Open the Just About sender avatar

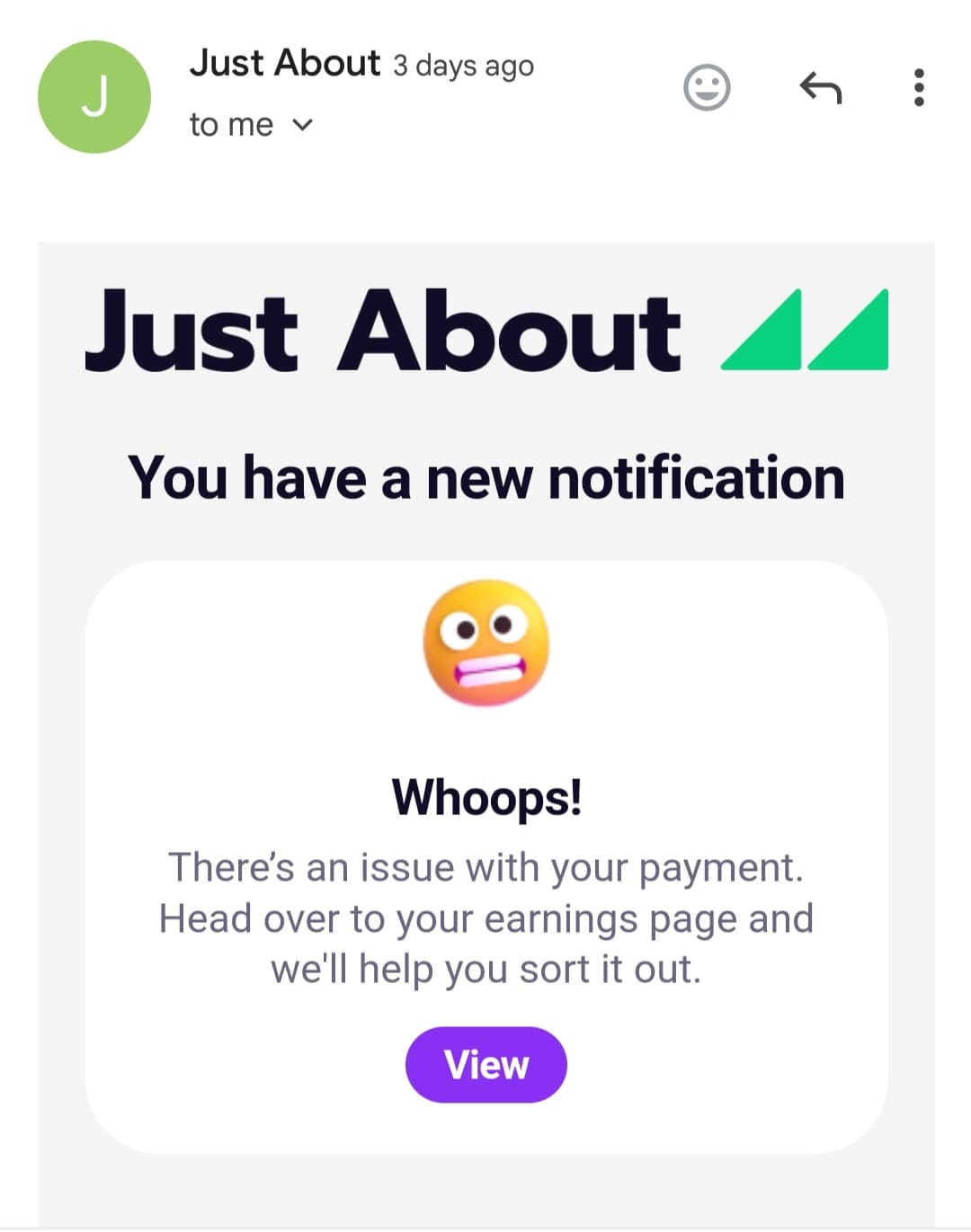tap(94, 97)
